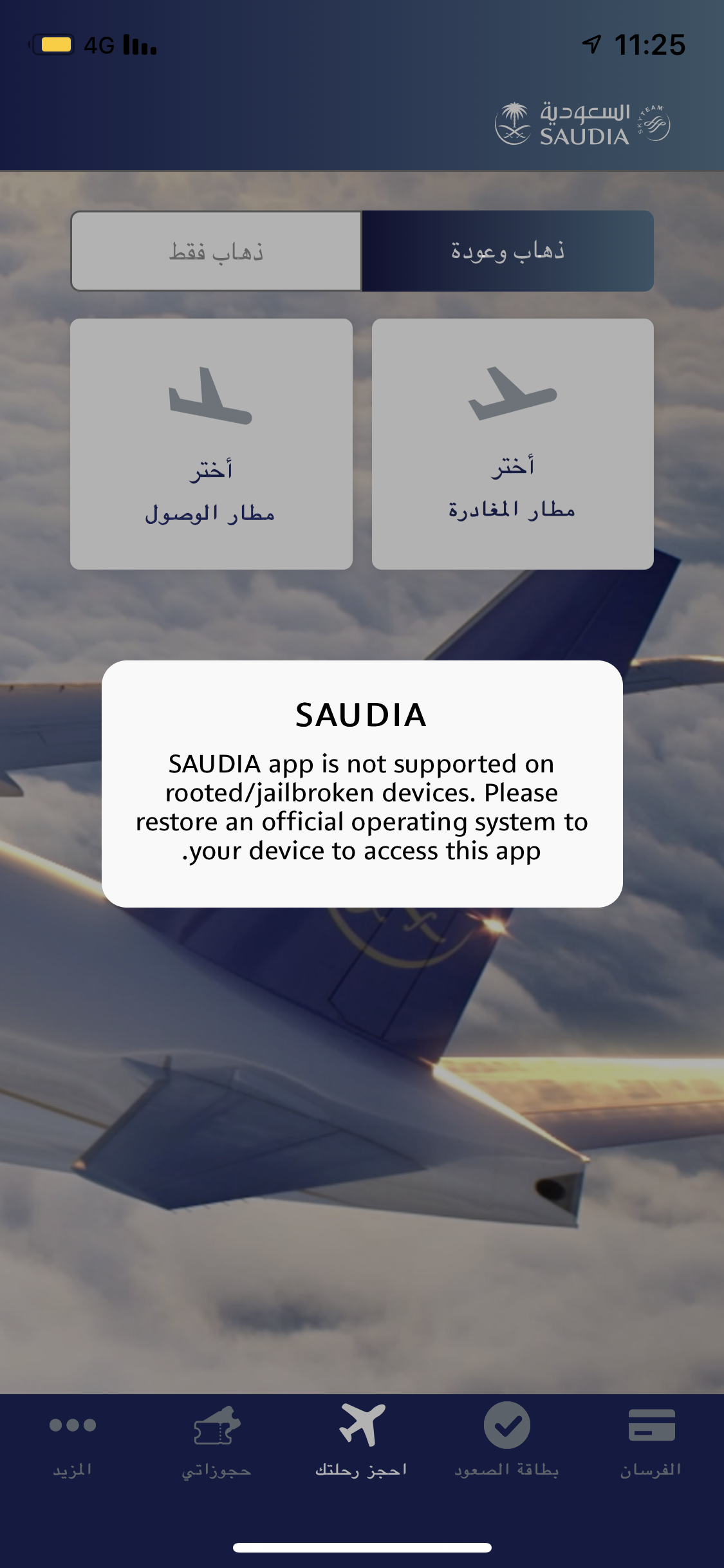Select the round-trip option ذهاب وعودة

508,251
